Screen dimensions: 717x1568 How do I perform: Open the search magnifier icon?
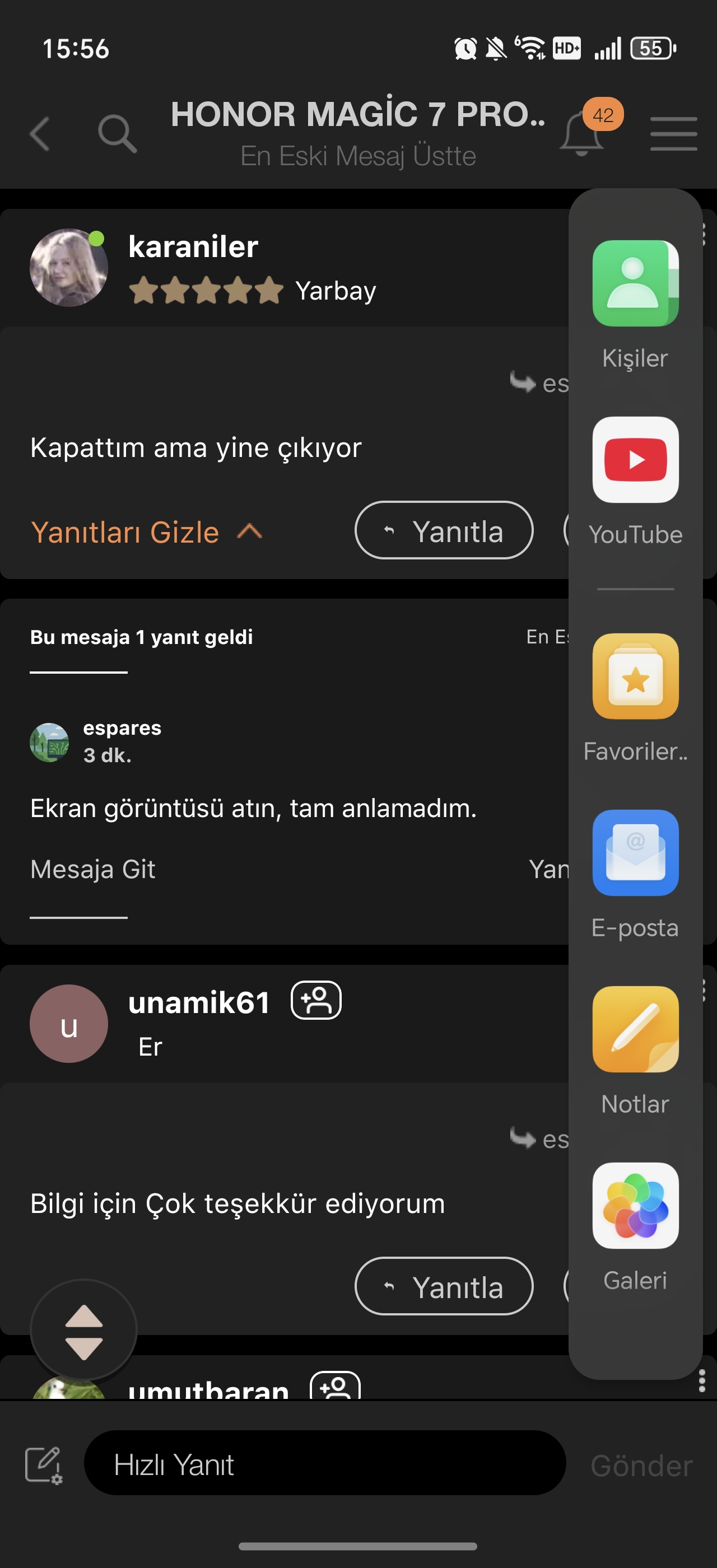click(x=118, y=133)
